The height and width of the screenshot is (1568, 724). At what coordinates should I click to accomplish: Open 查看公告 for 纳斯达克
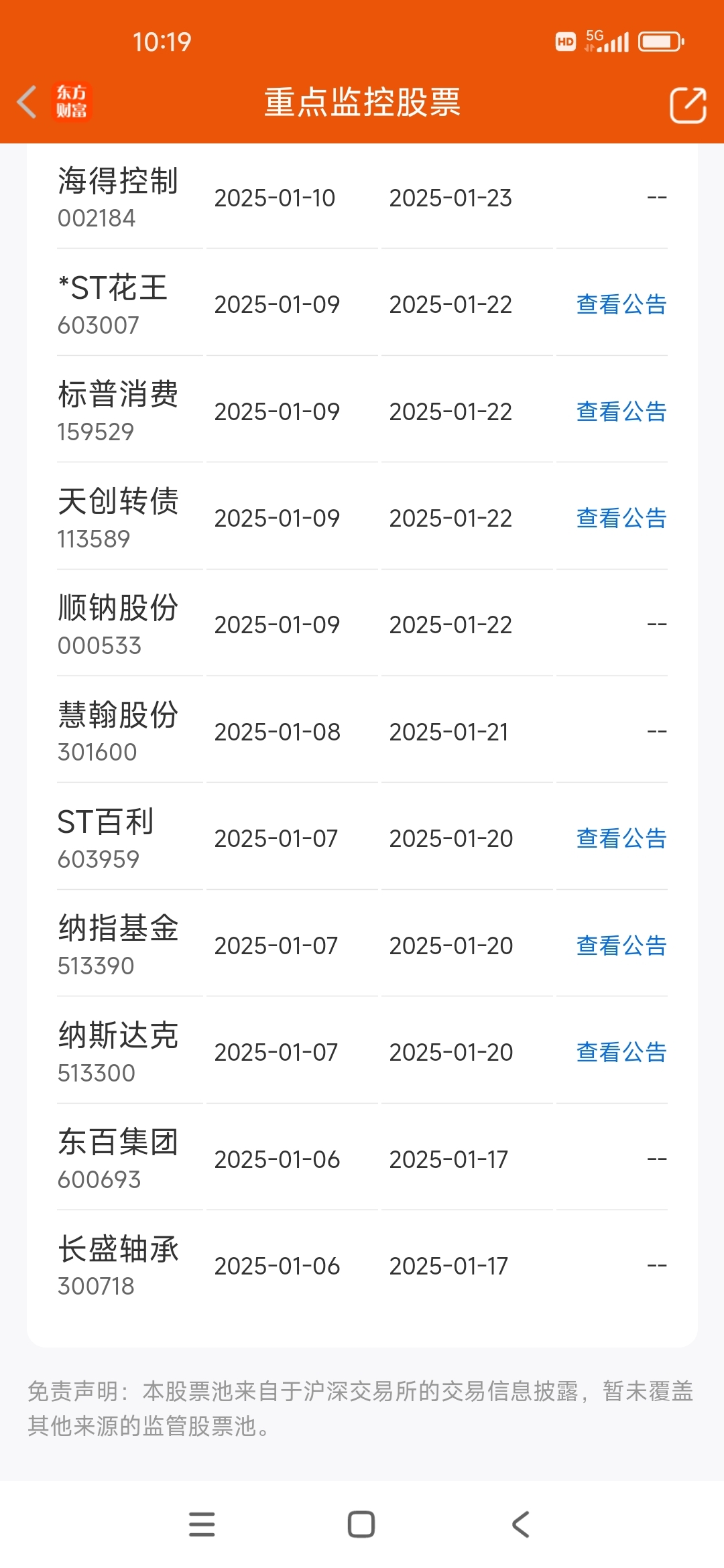click(621, 1052)
